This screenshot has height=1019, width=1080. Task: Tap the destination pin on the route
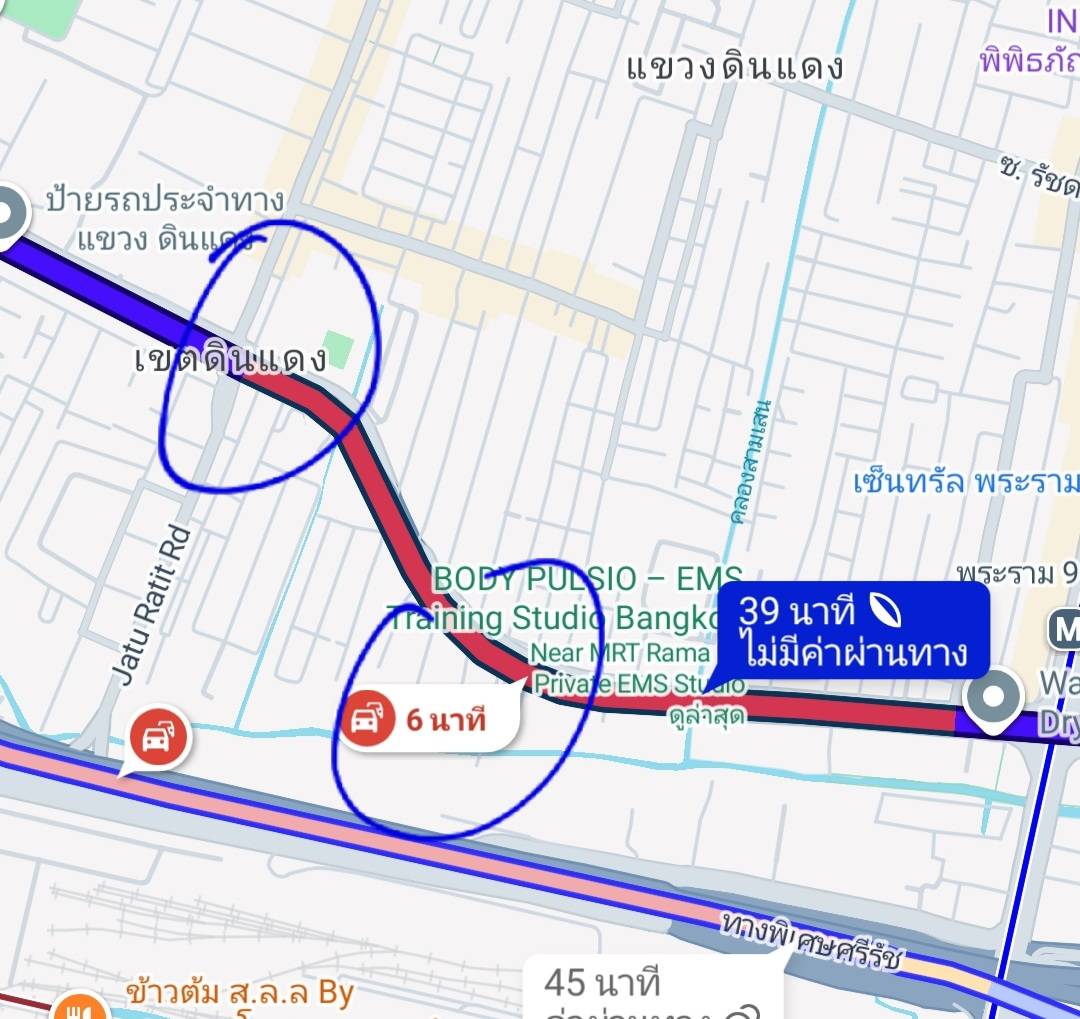993,699
